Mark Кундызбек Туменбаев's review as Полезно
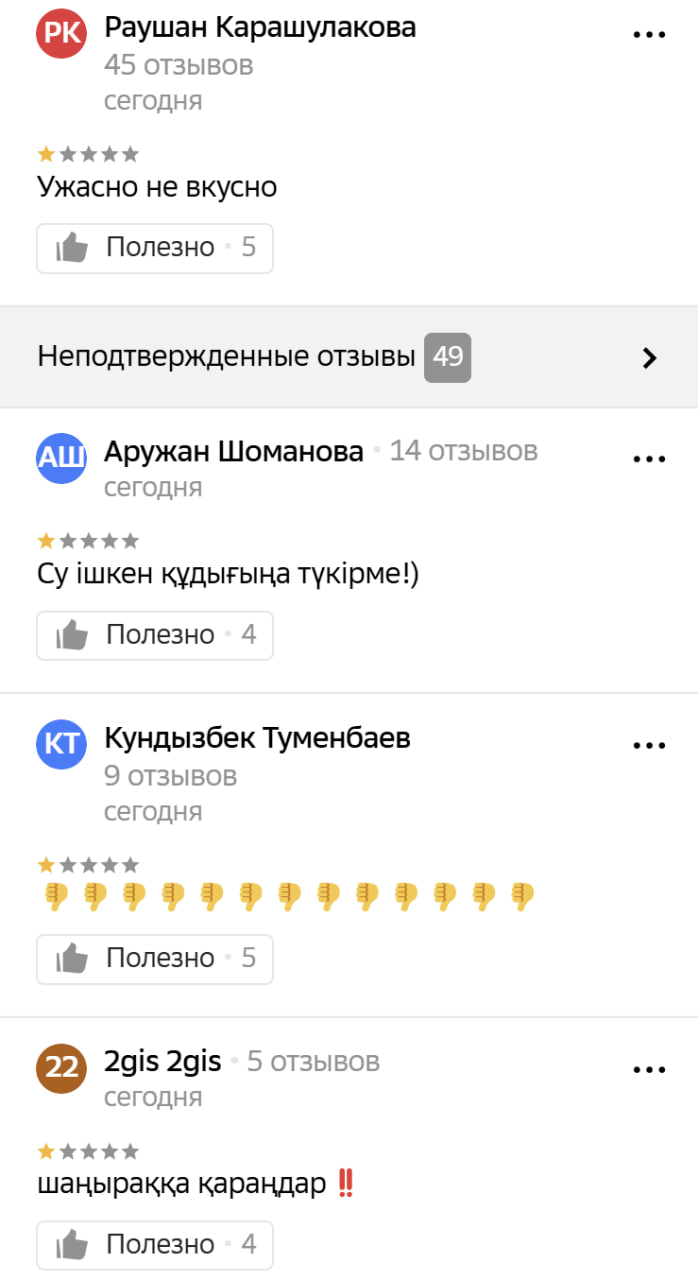Viewport: 698px width, 1280px height. coord(155,959)
